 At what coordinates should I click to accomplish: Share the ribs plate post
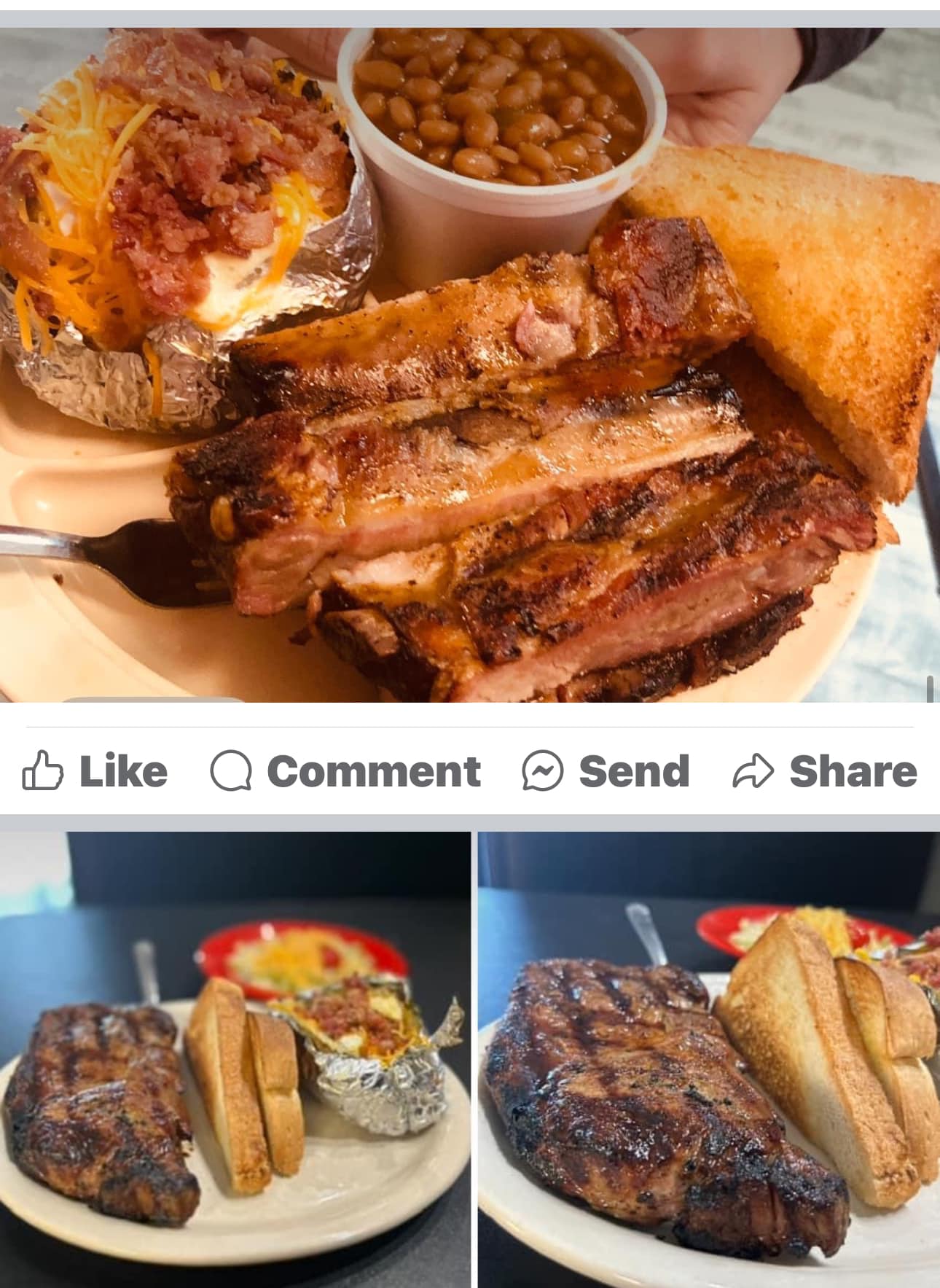click(824, 771)
